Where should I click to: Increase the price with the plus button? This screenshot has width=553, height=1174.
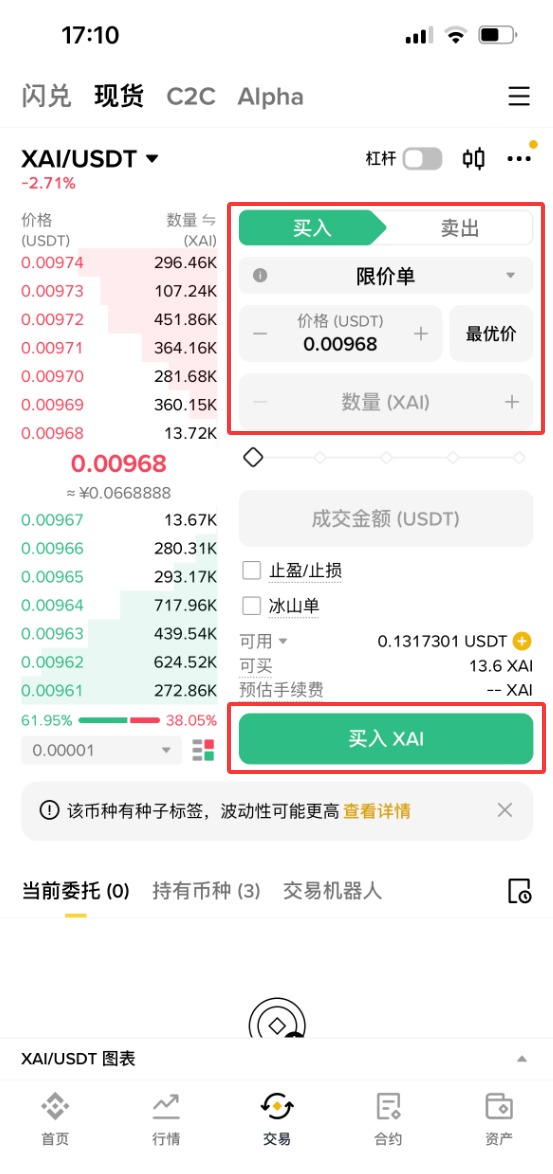(421, 334)
